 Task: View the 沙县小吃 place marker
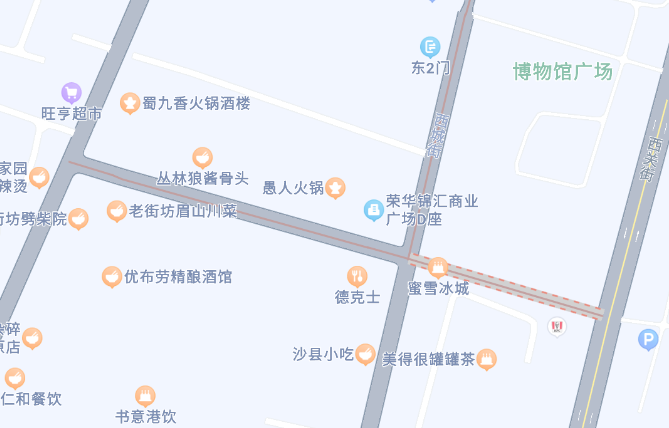pos(365,354)
